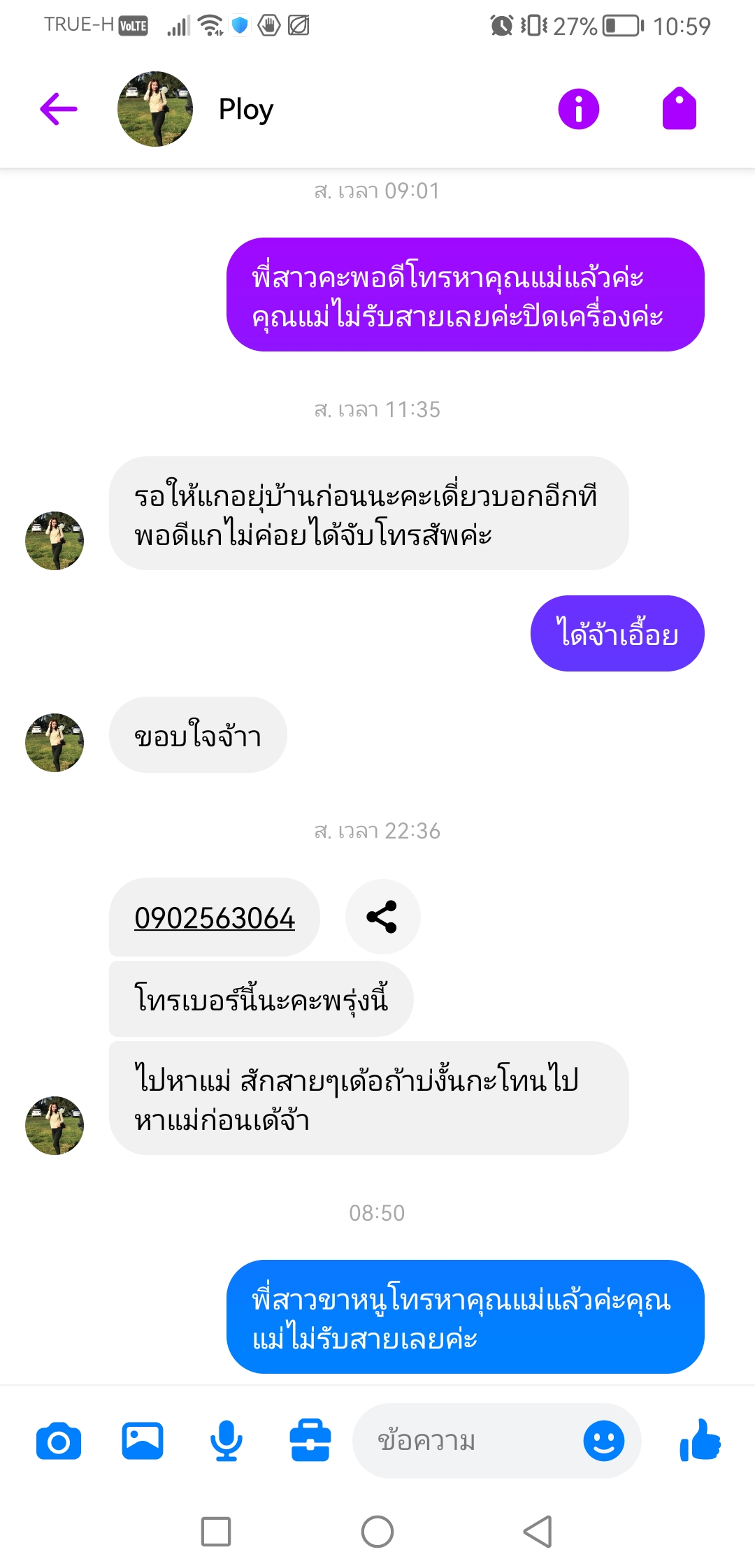Go back from Ploy's chat

pyautogui.click(x=59, y=109)
